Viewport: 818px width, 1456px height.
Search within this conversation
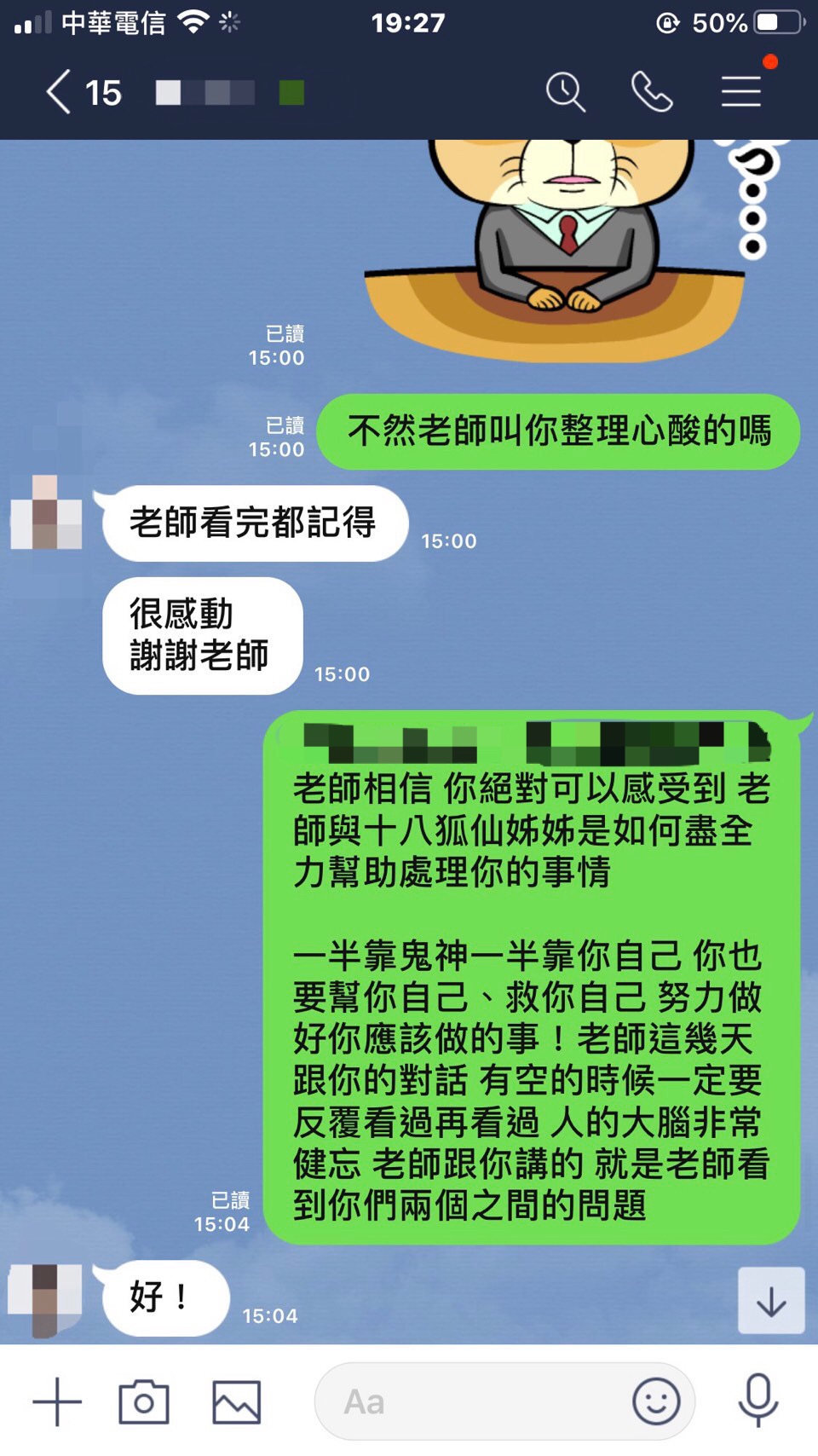coord(565,92)
